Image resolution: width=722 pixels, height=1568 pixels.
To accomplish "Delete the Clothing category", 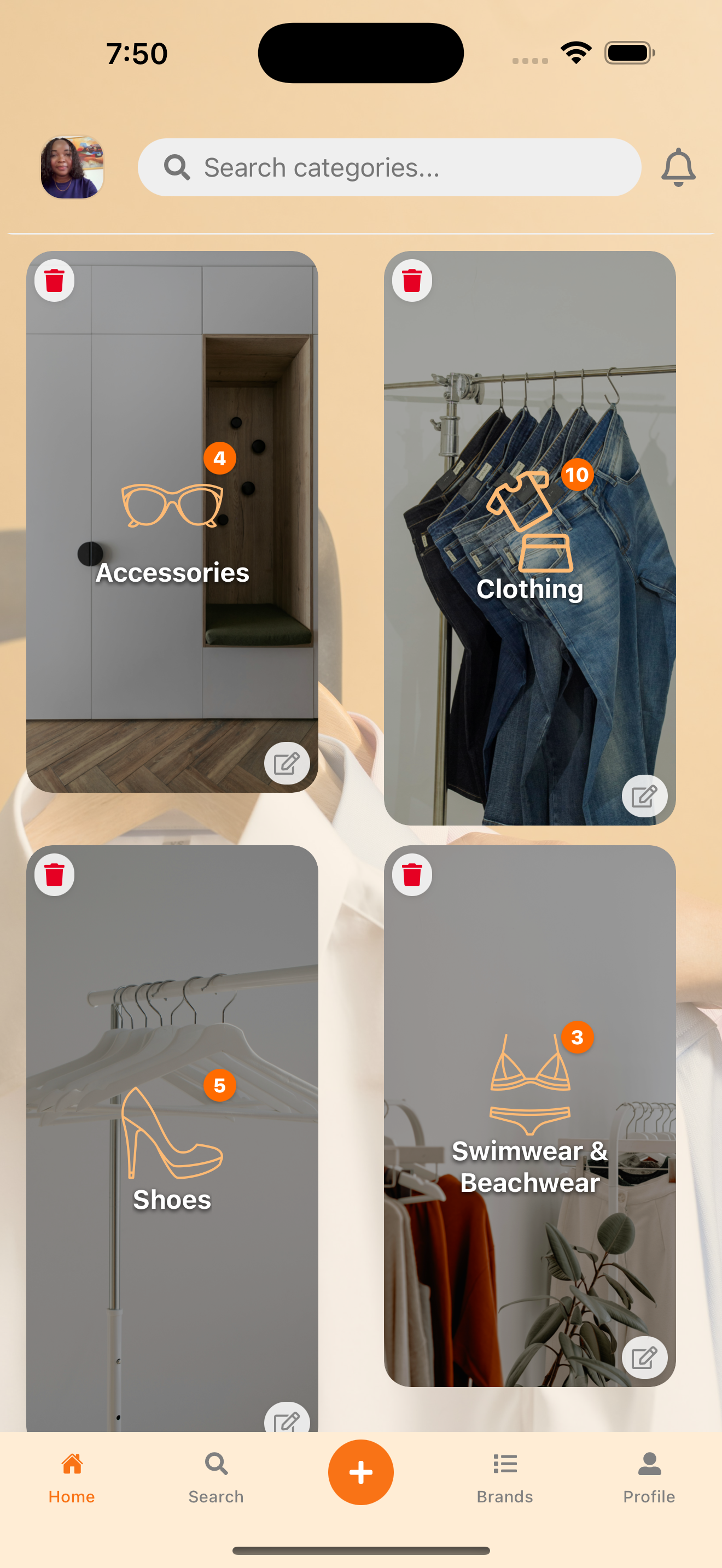I will tap(412, 280).
